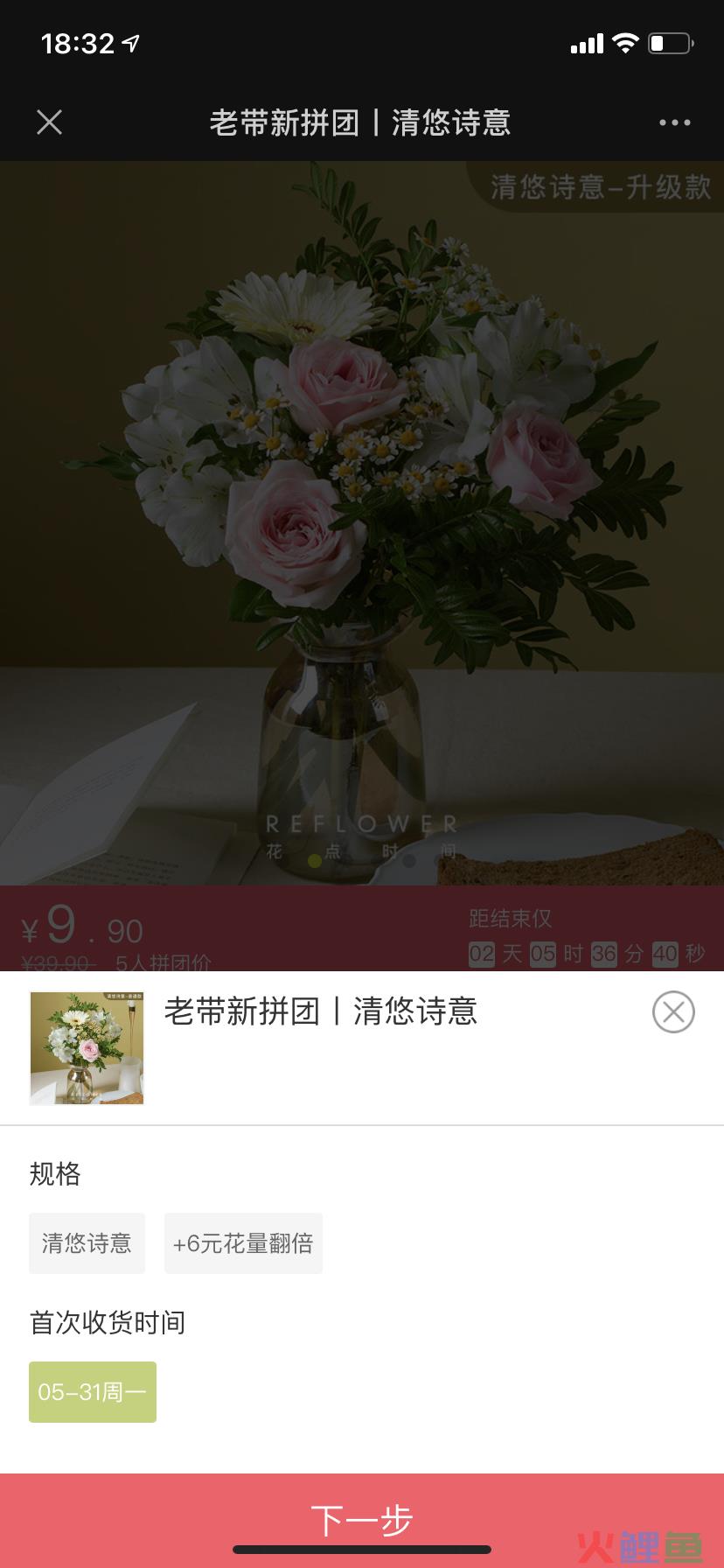Image resolution: width=724 pixels, height=1568 pixels.
Task: Close the webview with the X icon
Action: 50,122
